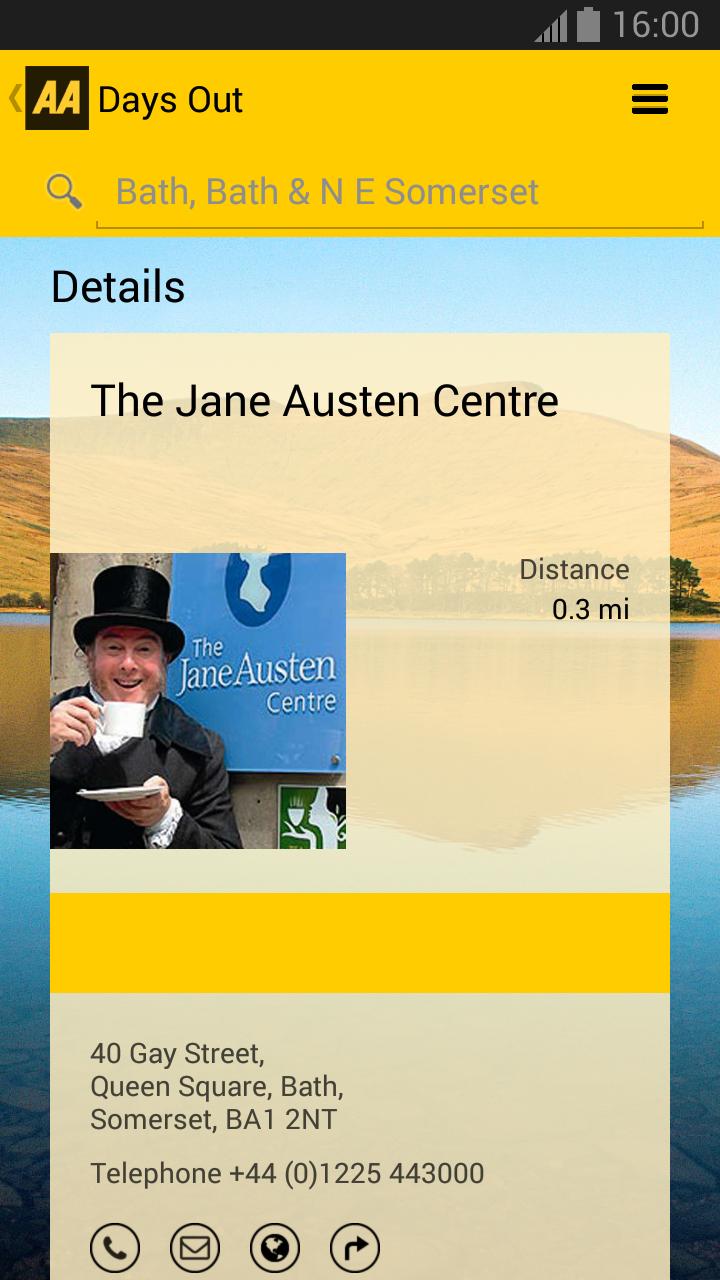The image size is (720, 1280).
Task: Tap the magnifier search icon
Action: pos(65,190)
